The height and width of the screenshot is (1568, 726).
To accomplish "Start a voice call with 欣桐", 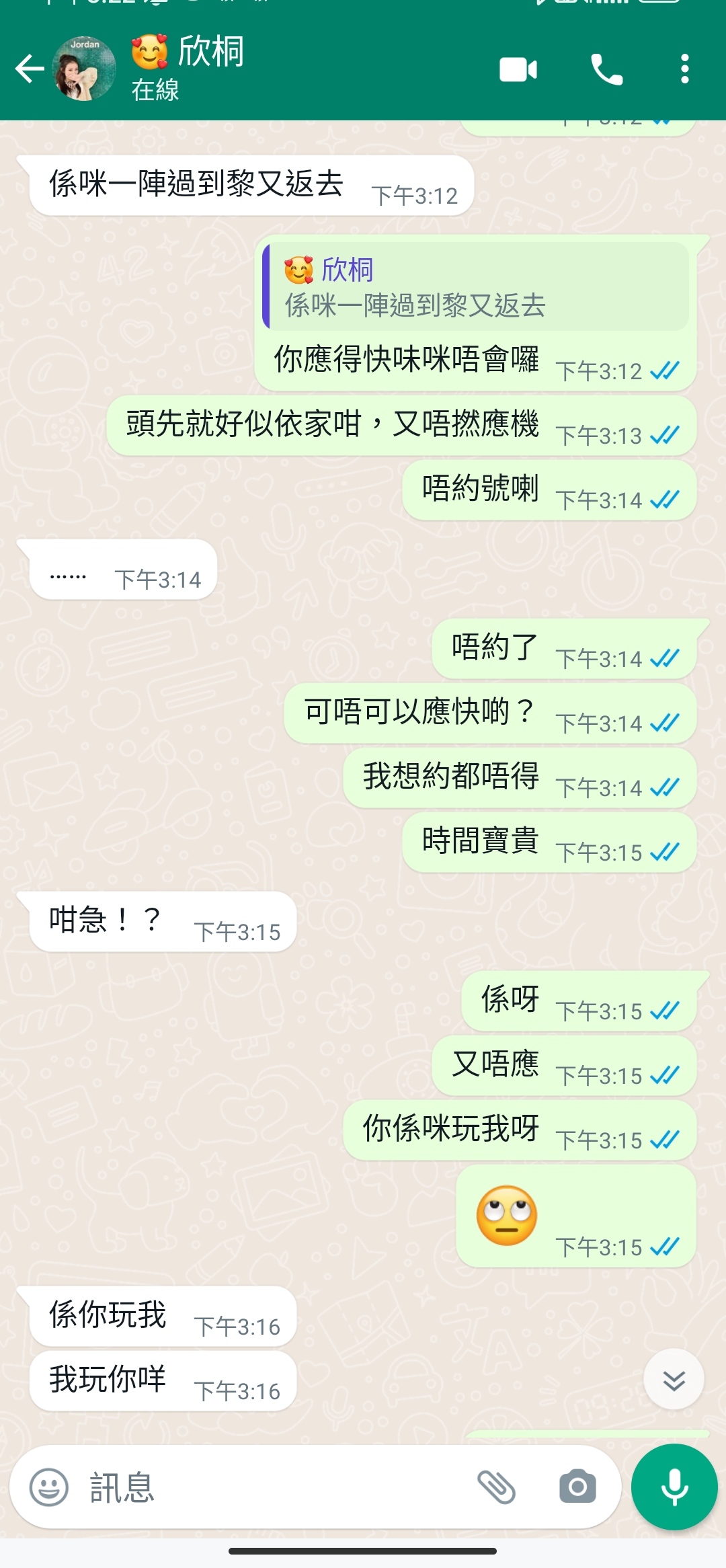I will coord(606,69).
